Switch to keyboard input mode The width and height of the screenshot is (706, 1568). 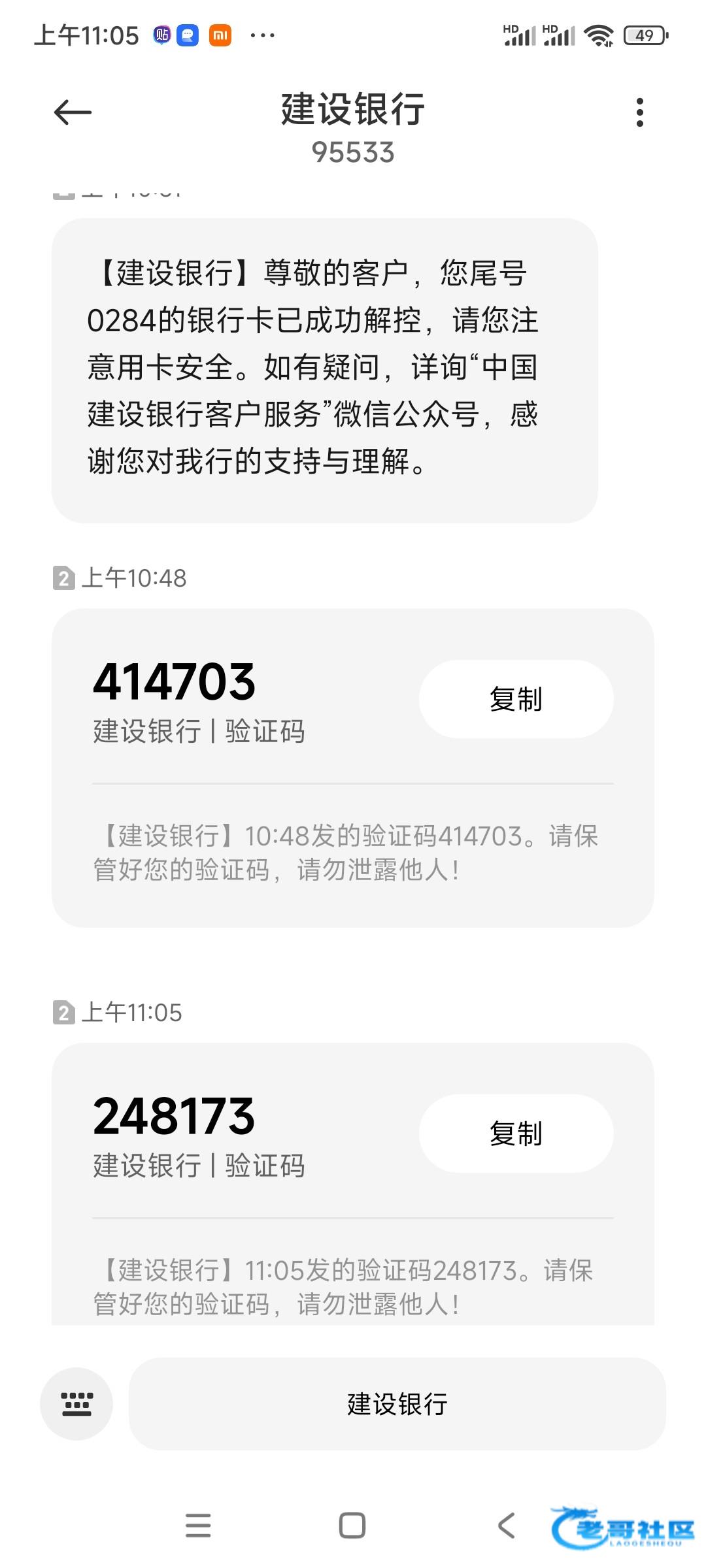[76, 1404]
